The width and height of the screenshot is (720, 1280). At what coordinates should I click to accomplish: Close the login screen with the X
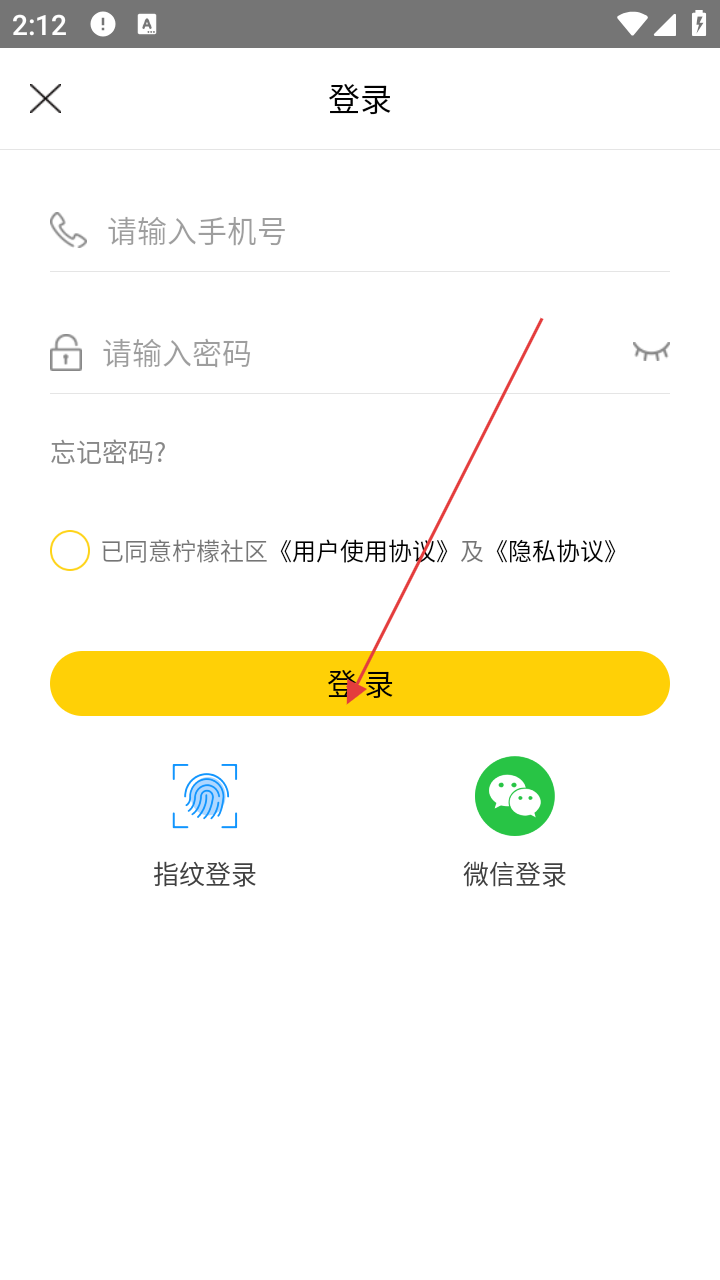(x=45, y=99)
